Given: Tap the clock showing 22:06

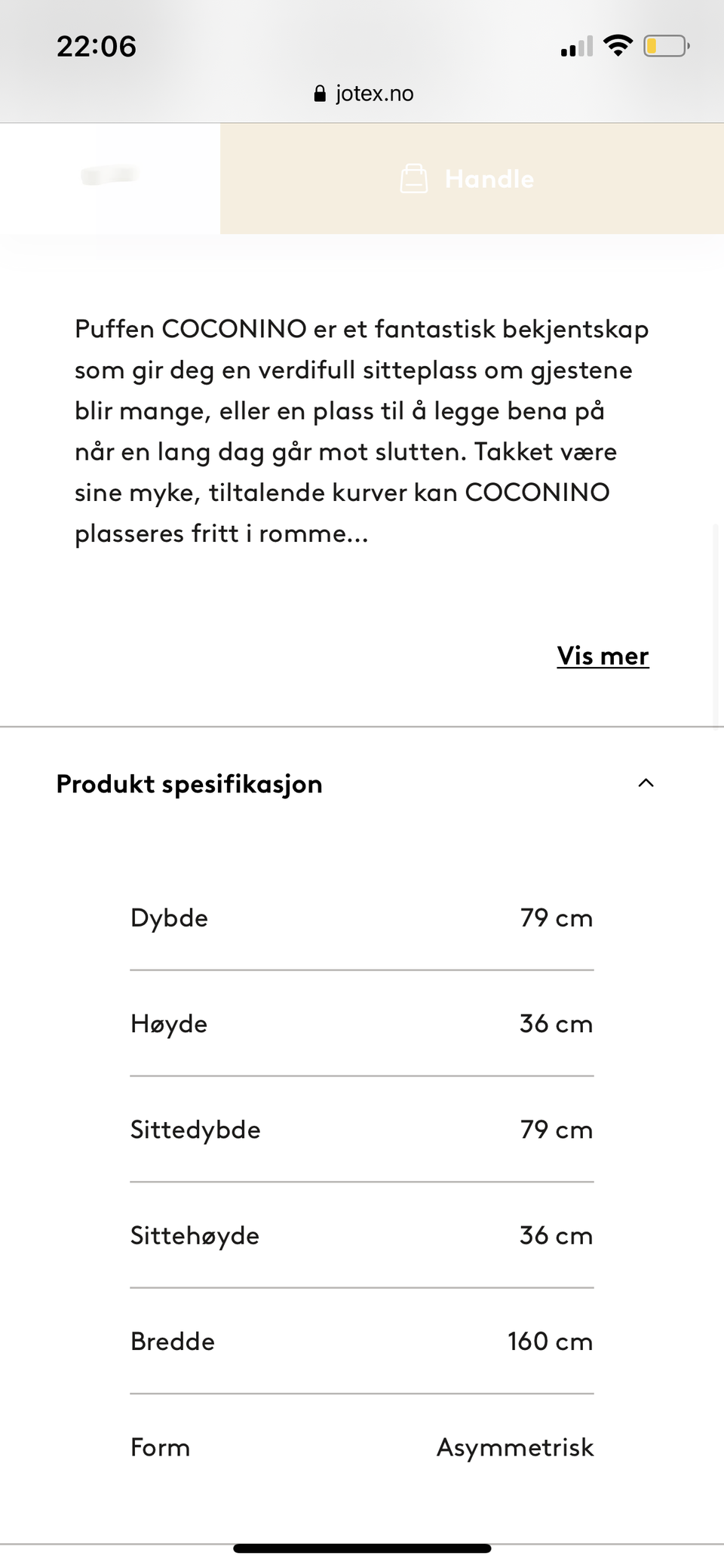Looking at the screenshot, I should [97, 47].
